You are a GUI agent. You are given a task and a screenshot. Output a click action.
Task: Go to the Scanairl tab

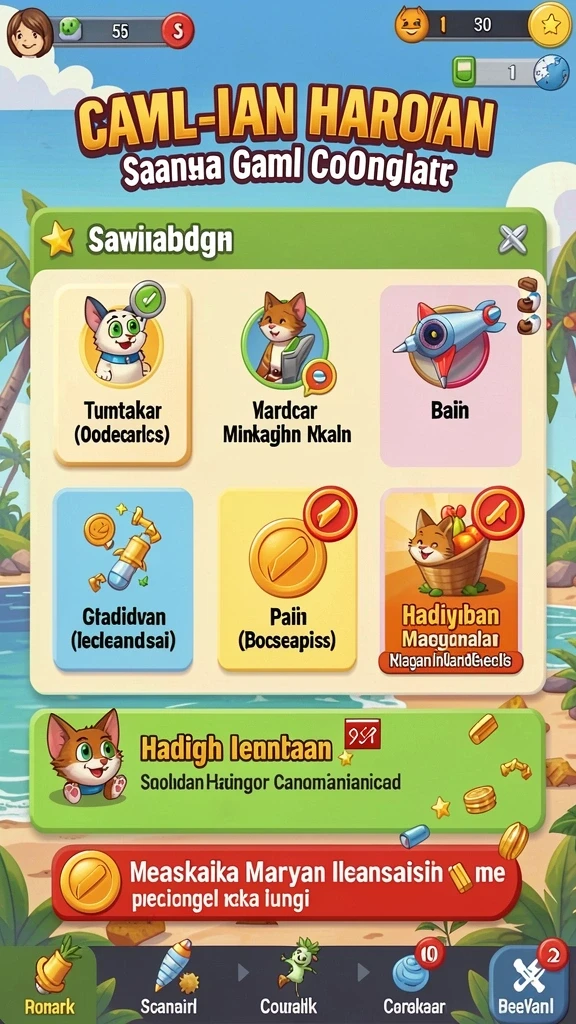[169, 985]
